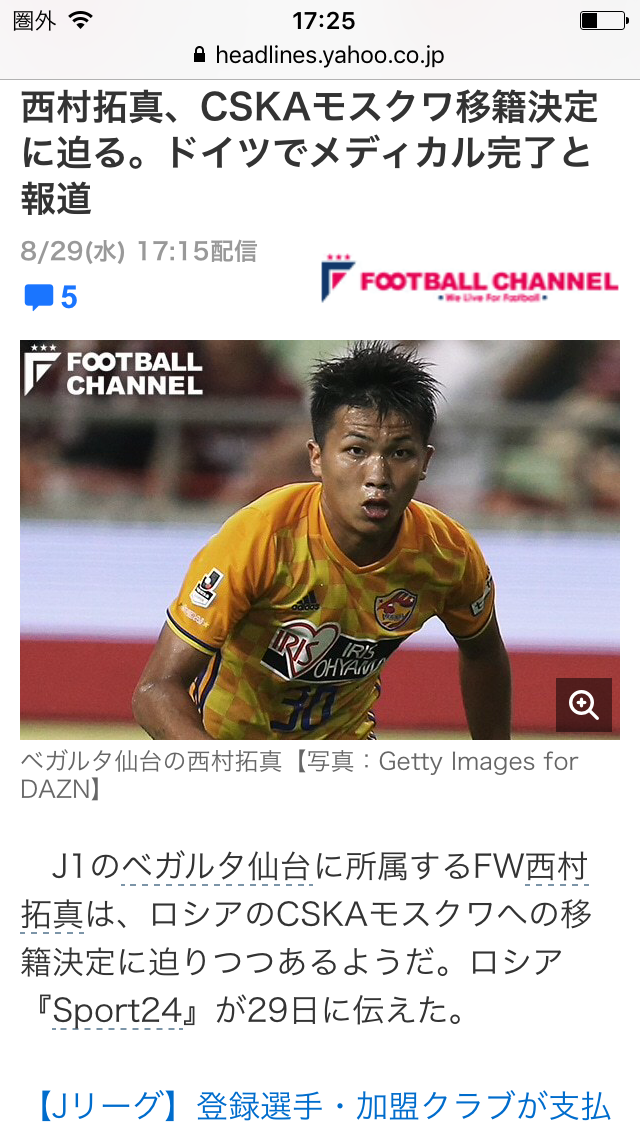Image resolution: width=640 pixels, height=1136 pixels.
Task: Tap the headlines.yahoo.co.jp address bar
Action: pos(320,56)
